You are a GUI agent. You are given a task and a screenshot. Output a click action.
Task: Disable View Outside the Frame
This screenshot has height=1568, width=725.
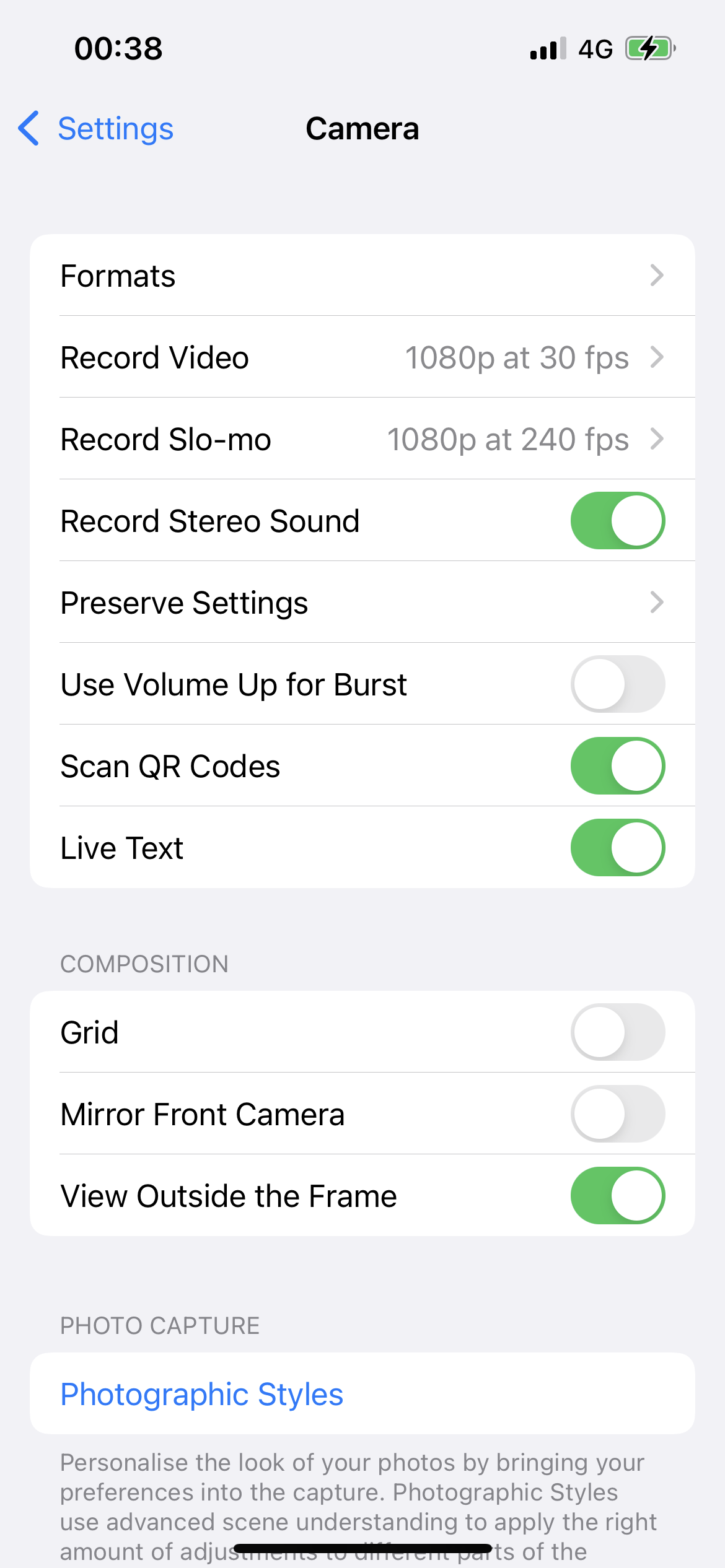pyautogui.click(x=617, y=1195)
